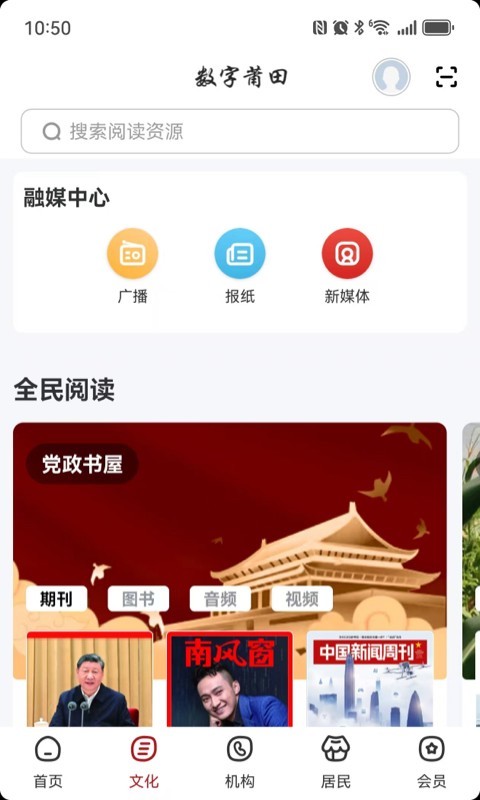This screenshot has height=800, width=480.
Task: Switch to the 音频 tab
Action: 220,599
